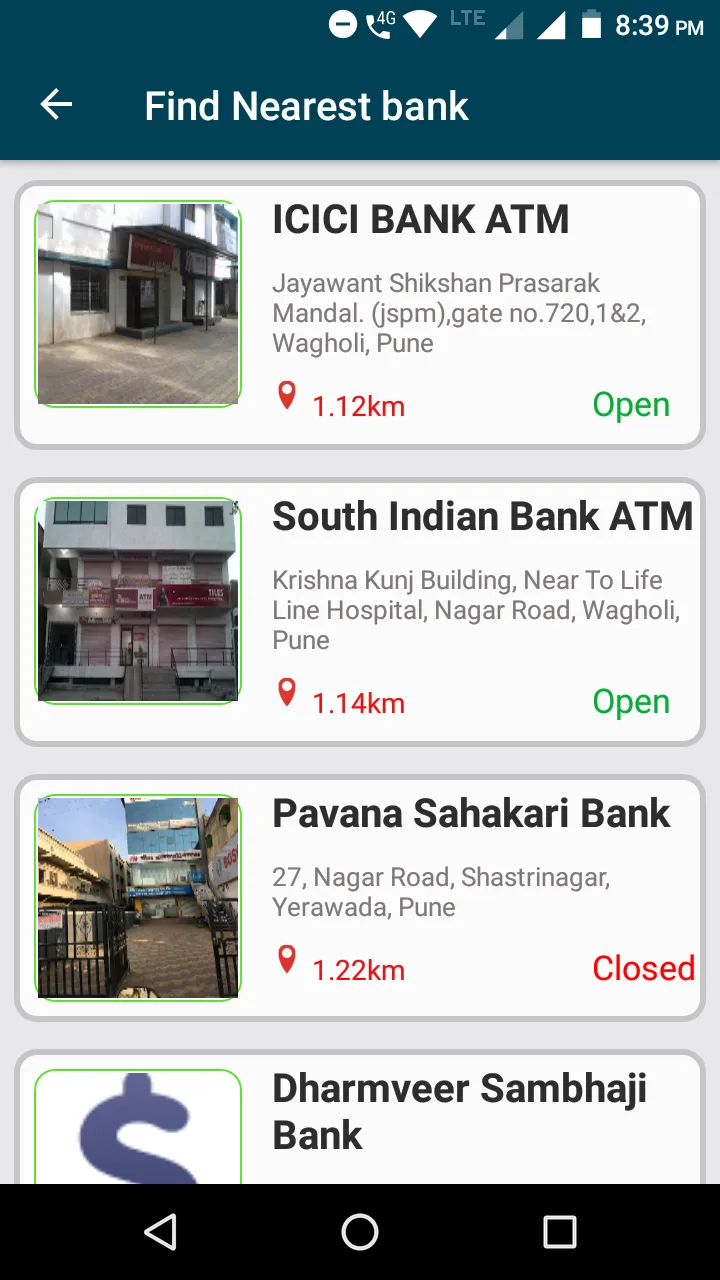This screenshot has height=1280, width=720.
Task: Tap the Back navigation triangle button
Action: (161, 1232)
